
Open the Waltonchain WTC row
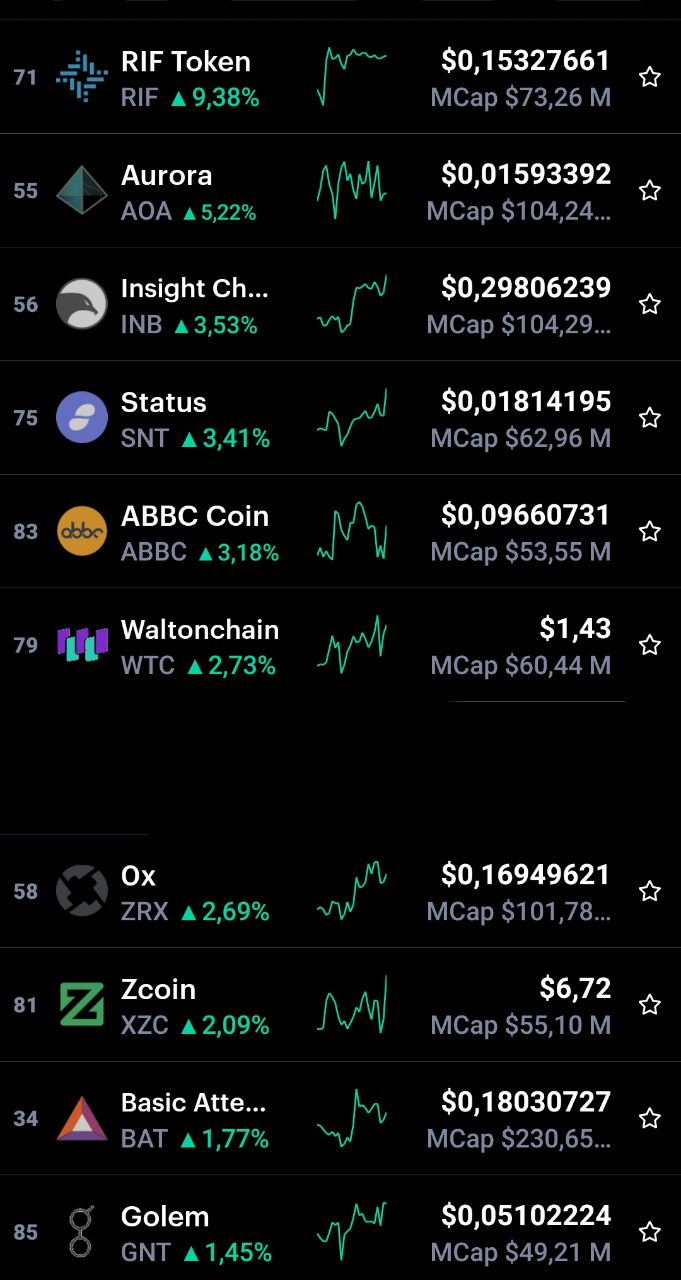[340, 645]
